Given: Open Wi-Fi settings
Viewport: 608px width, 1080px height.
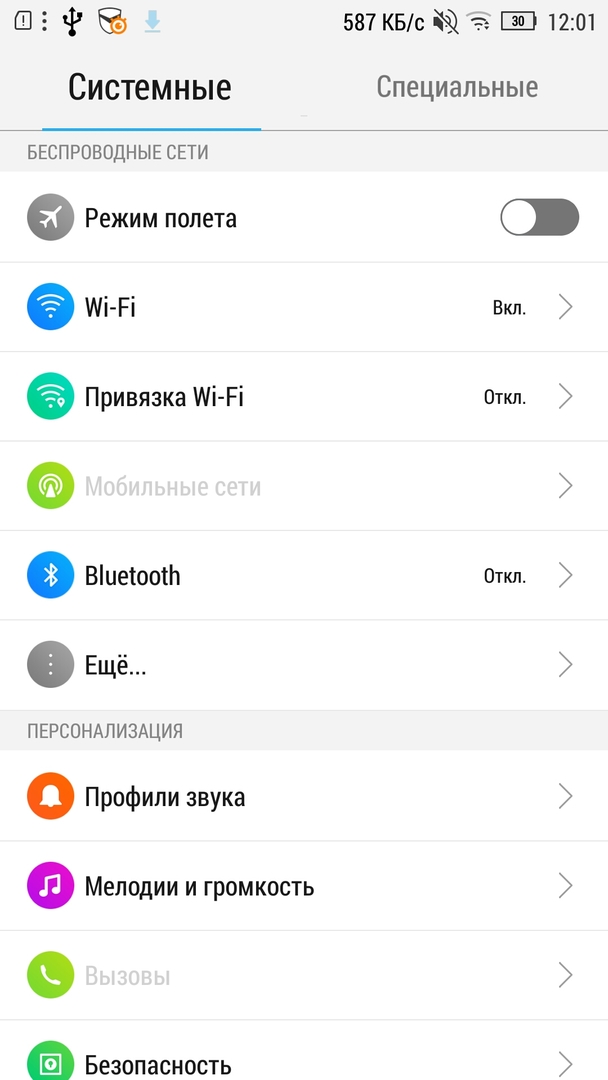Looking at the screenshot, I should tap(304, 307).
